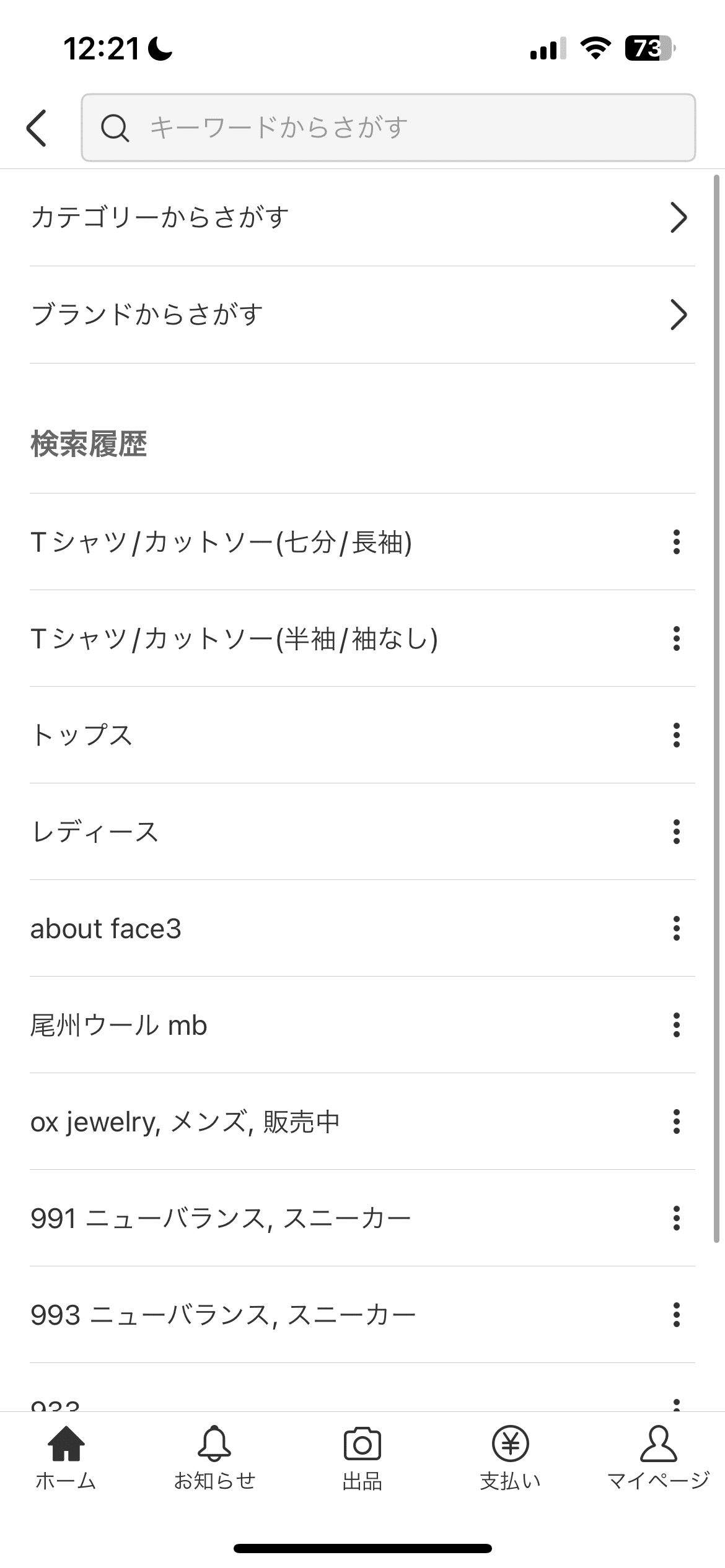Tap three-dot menu for 993 ニューバランス
Screen dimensions: 725x1568
click(677, 1315)
